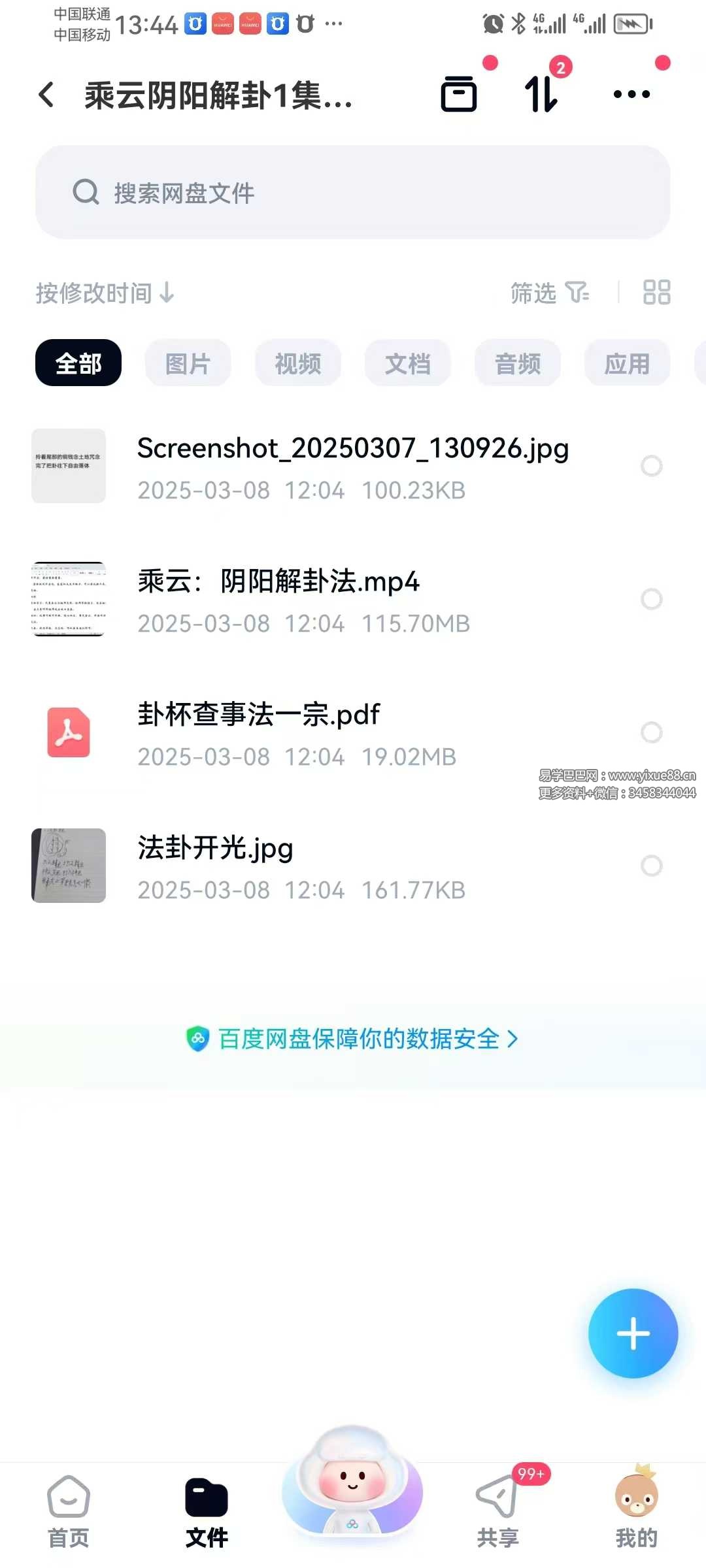706x1568 pixels.
Task: Open the transfer list icon
Action: [542, 94]
